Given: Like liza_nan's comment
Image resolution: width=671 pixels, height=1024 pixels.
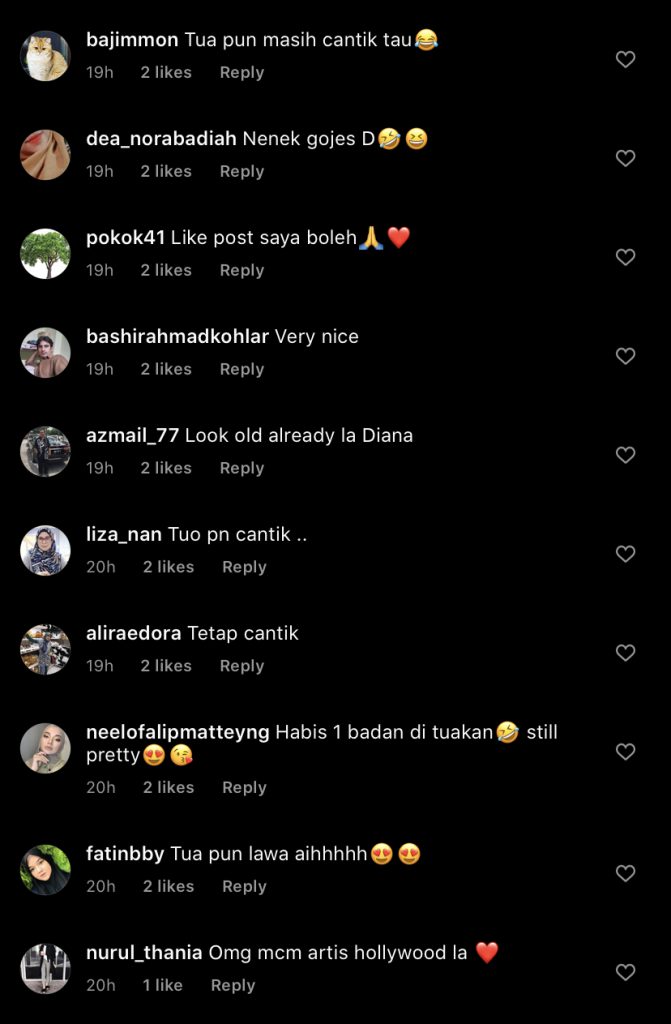Looking at the screenshot, I should pos(625,554).
